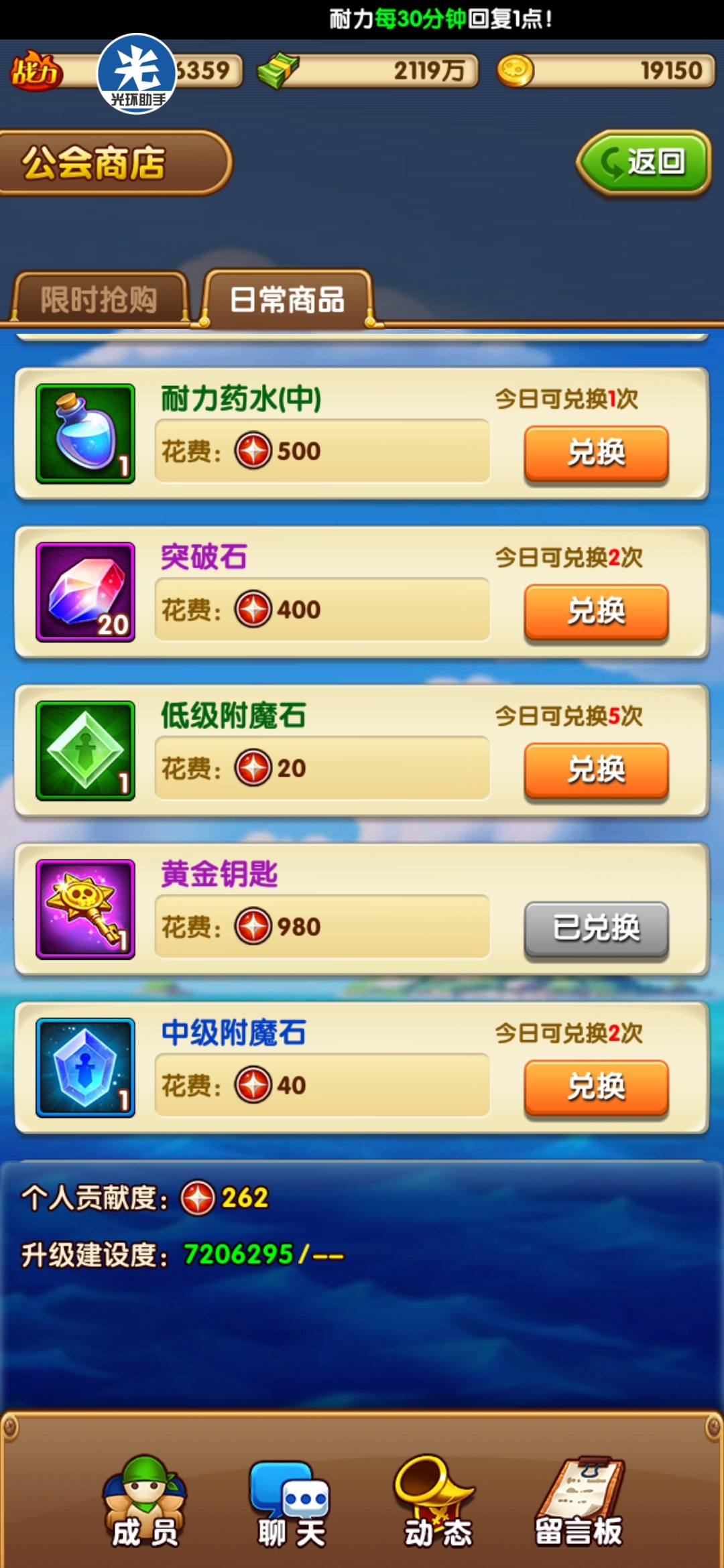Image resolution: width=724 pixels, height=1568 pixels.
Task: Open the 成员 members section
Action: pyautogui.click(x=144, y=1501)
